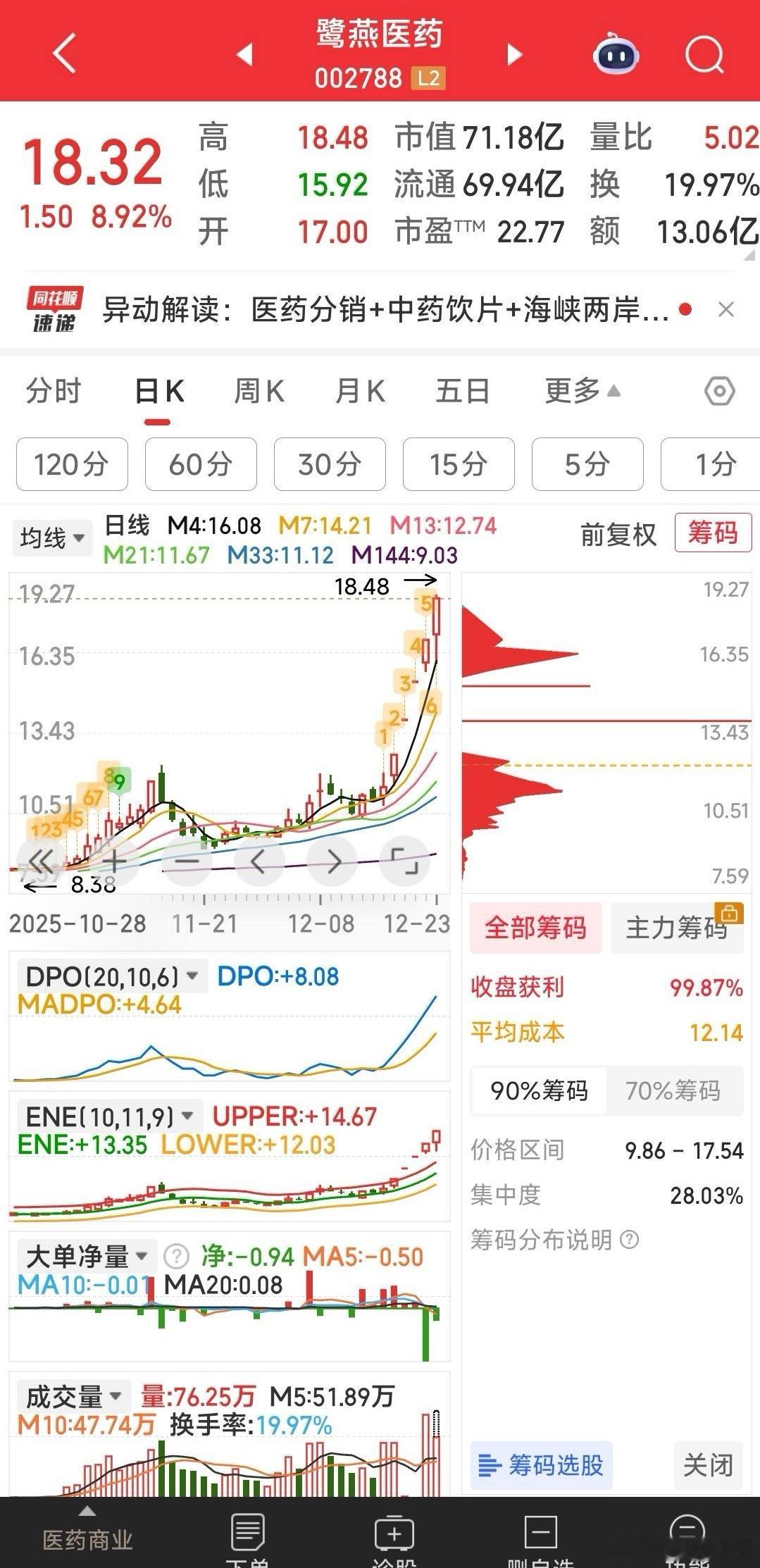The height and width of the screenshot is (1568, 760).
Task: Open the AI assistant robot icon
Action: tap(614, 54)
